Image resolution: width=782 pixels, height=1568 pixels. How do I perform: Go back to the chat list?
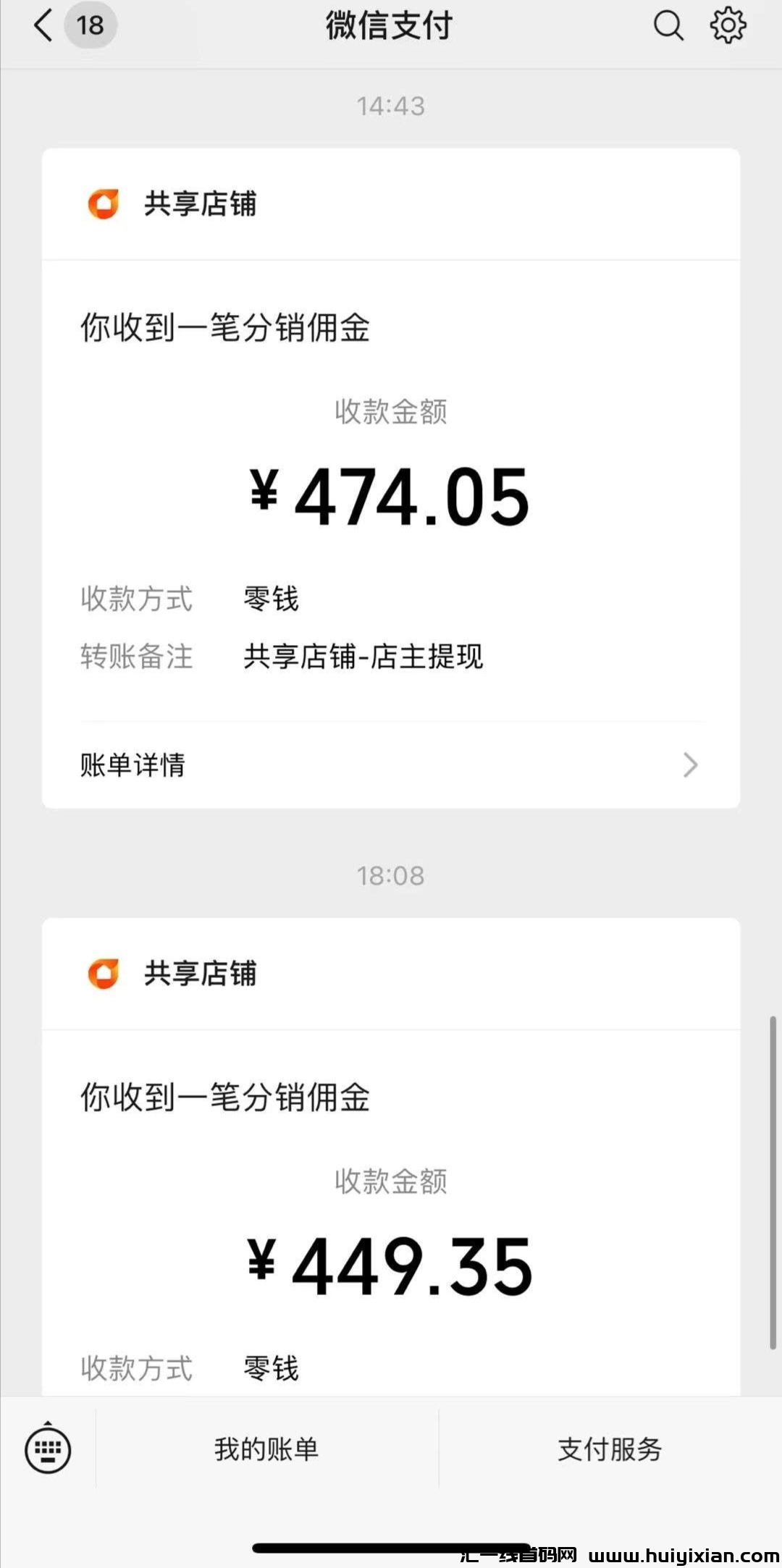[x=45, y=26]
